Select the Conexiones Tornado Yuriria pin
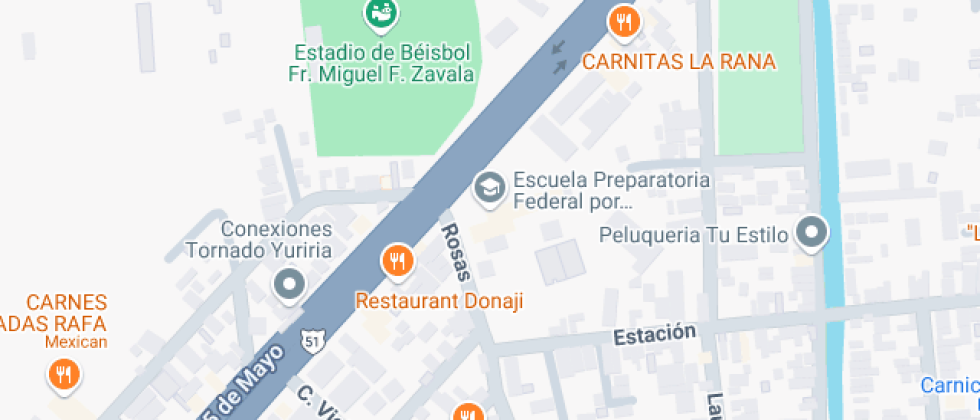The image size is (980, 420). pyautogui.click(x=290, y=285)
